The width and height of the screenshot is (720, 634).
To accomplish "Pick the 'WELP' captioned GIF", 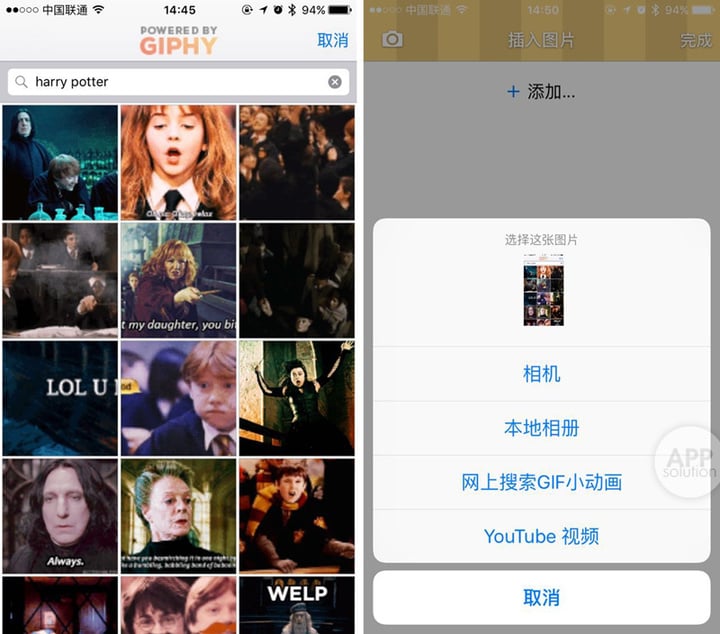I will click(x=297, y=604).
